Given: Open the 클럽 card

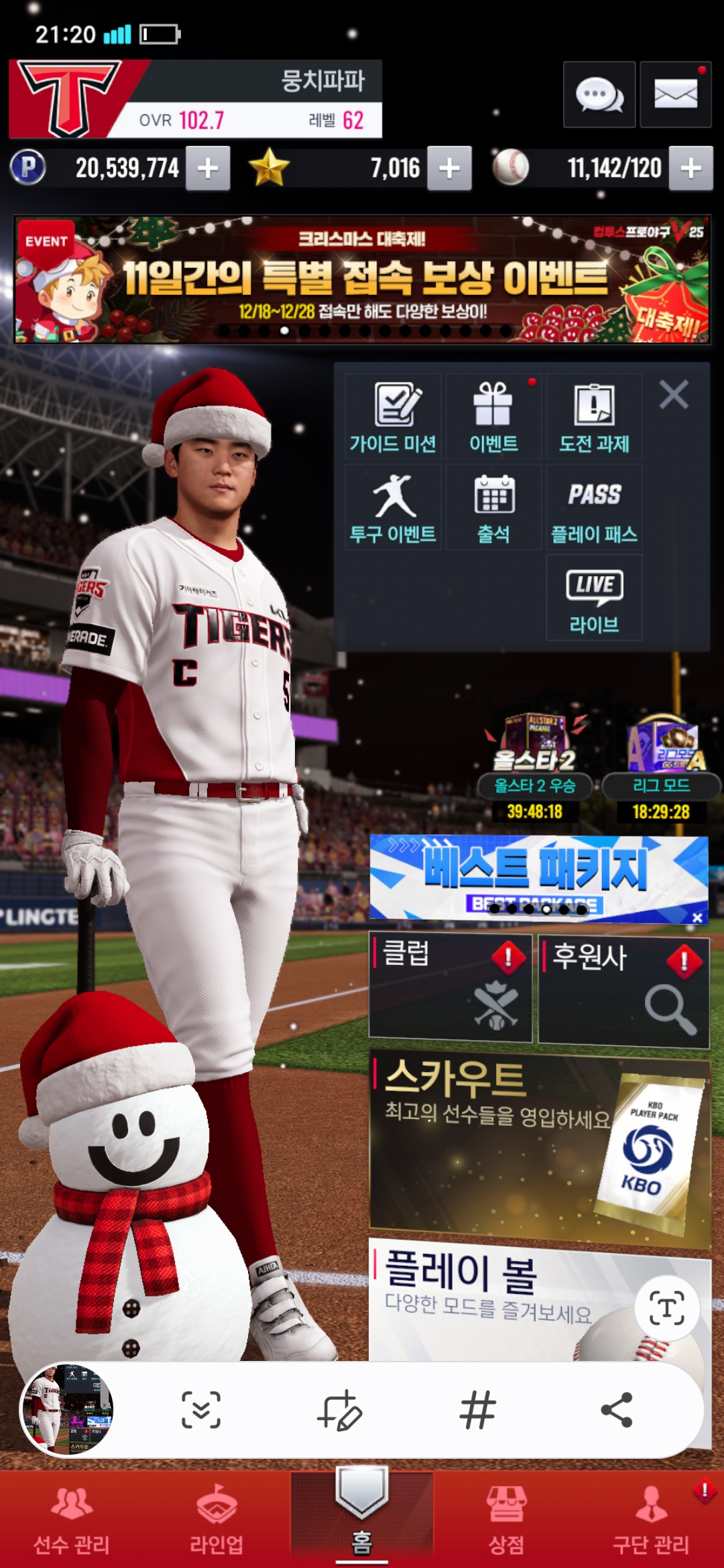Looking at the screenshot, I should pos(450,988).
